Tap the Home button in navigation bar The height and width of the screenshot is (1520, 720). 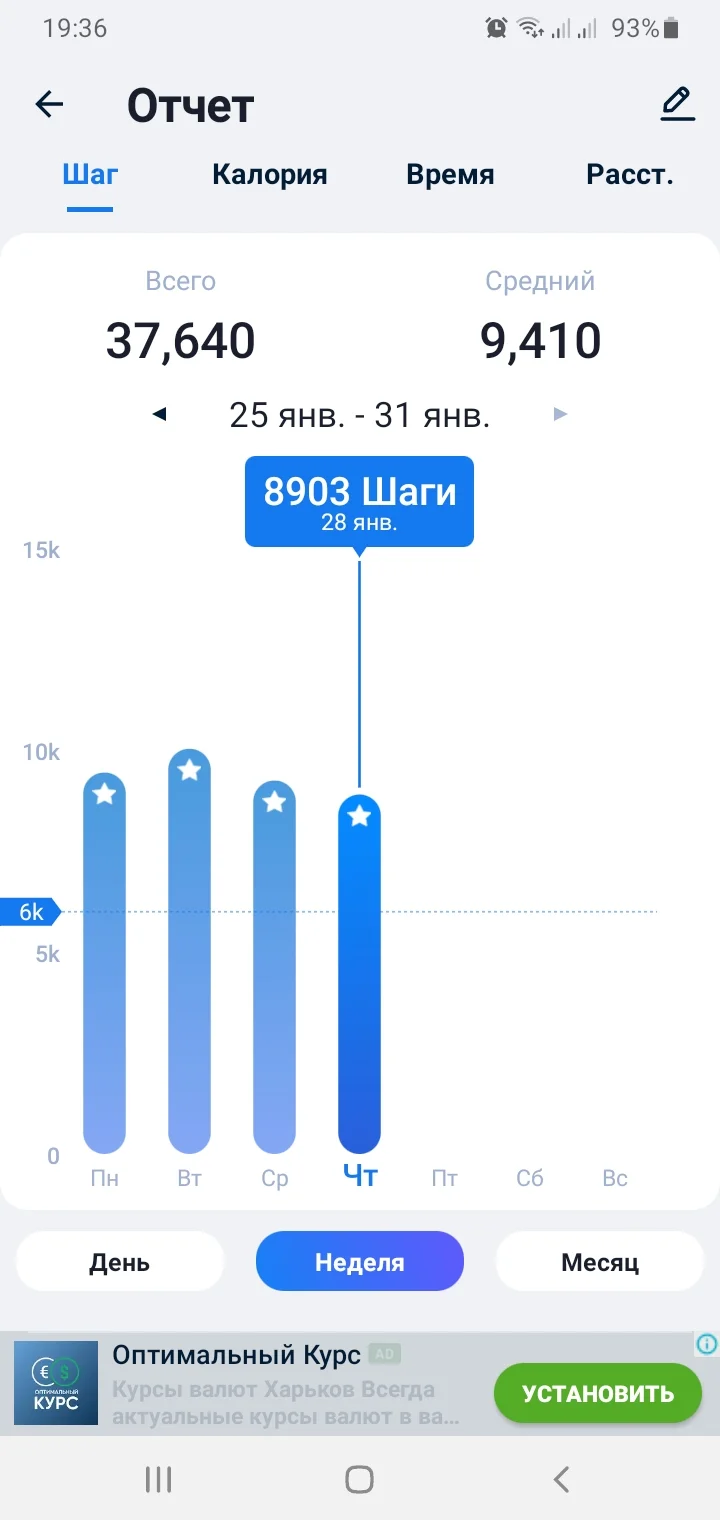pyautogui.click(x=359, y=1480)
